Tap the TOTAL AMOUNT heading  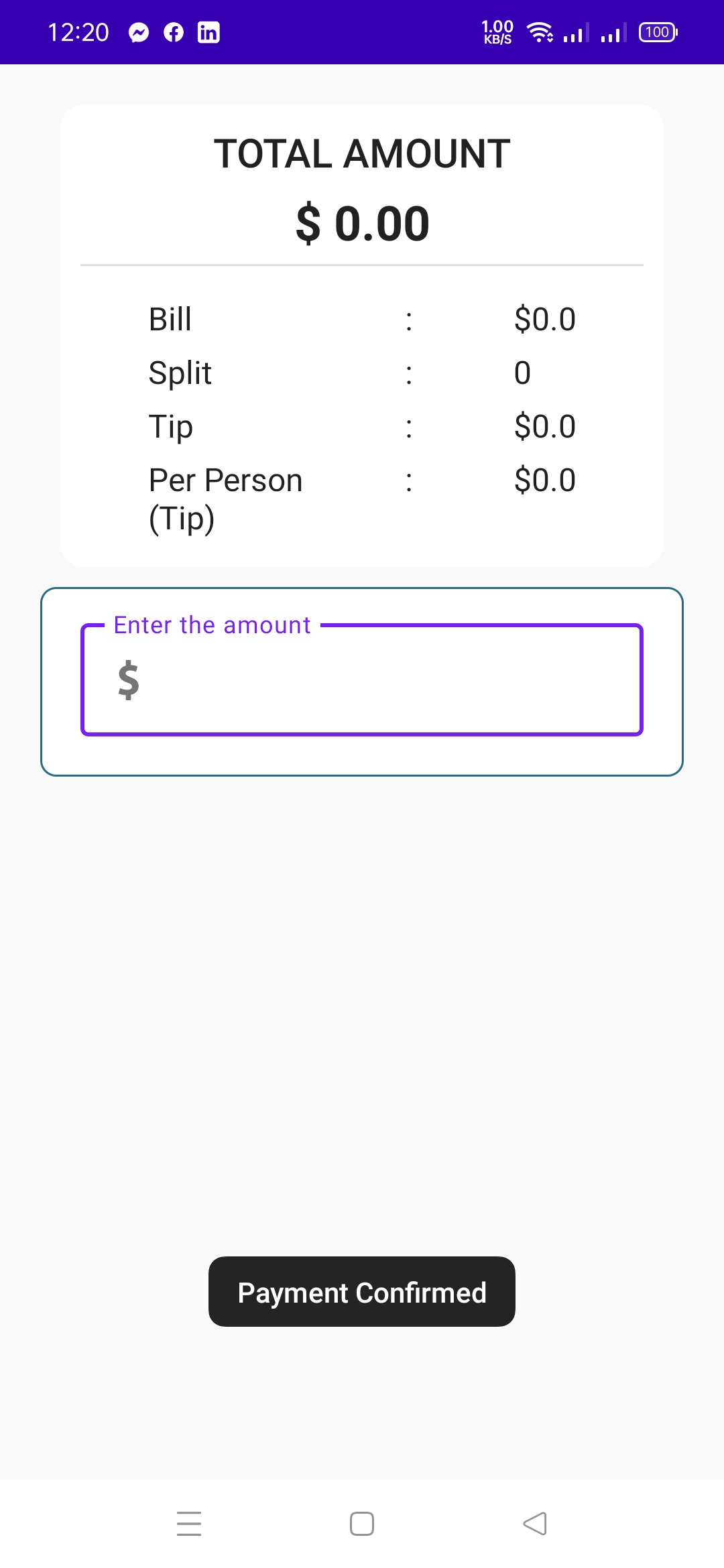pos(362,154)
